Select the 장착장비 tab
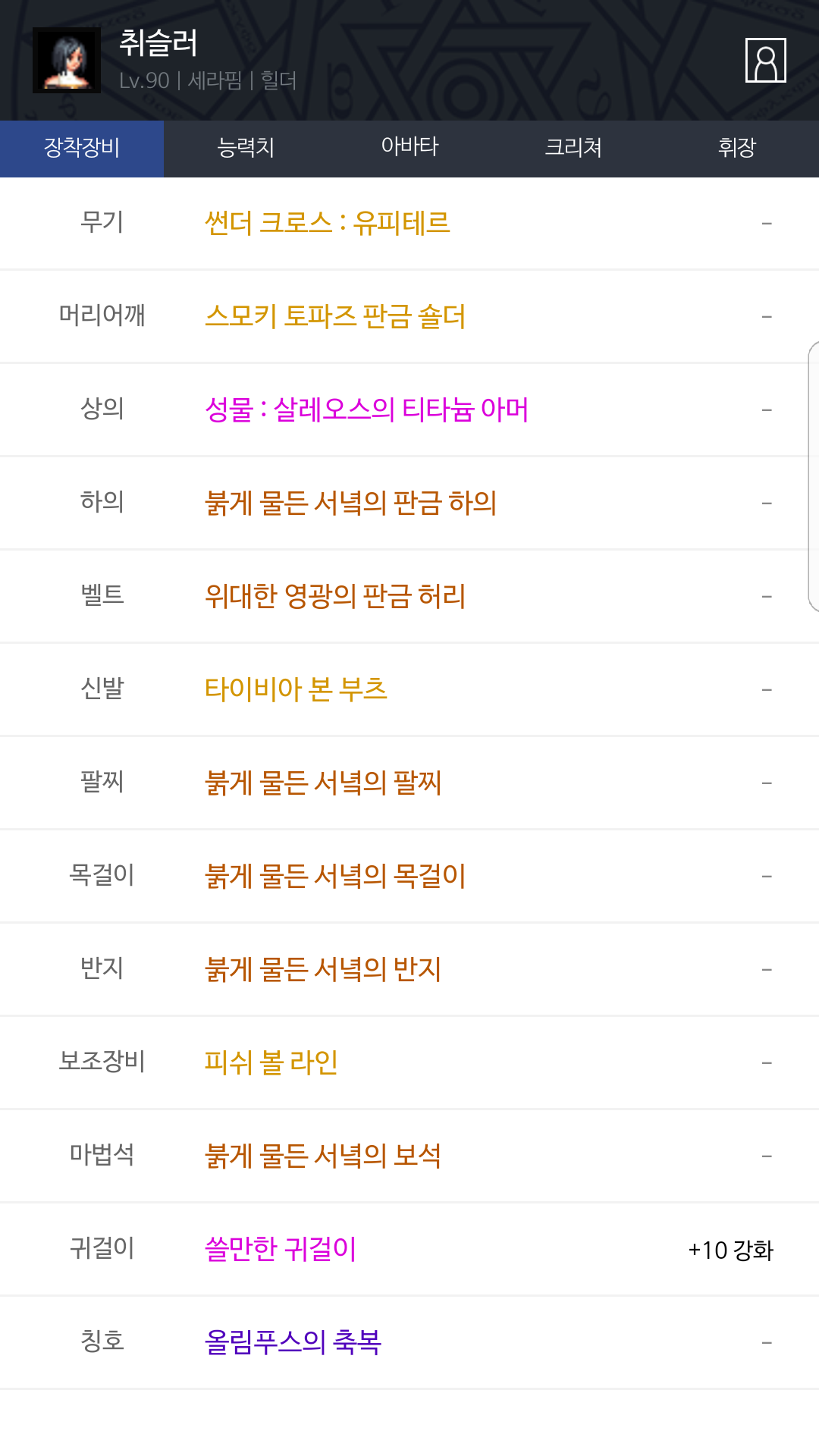Screen dimensions: 819x1456 coord(82,148)
